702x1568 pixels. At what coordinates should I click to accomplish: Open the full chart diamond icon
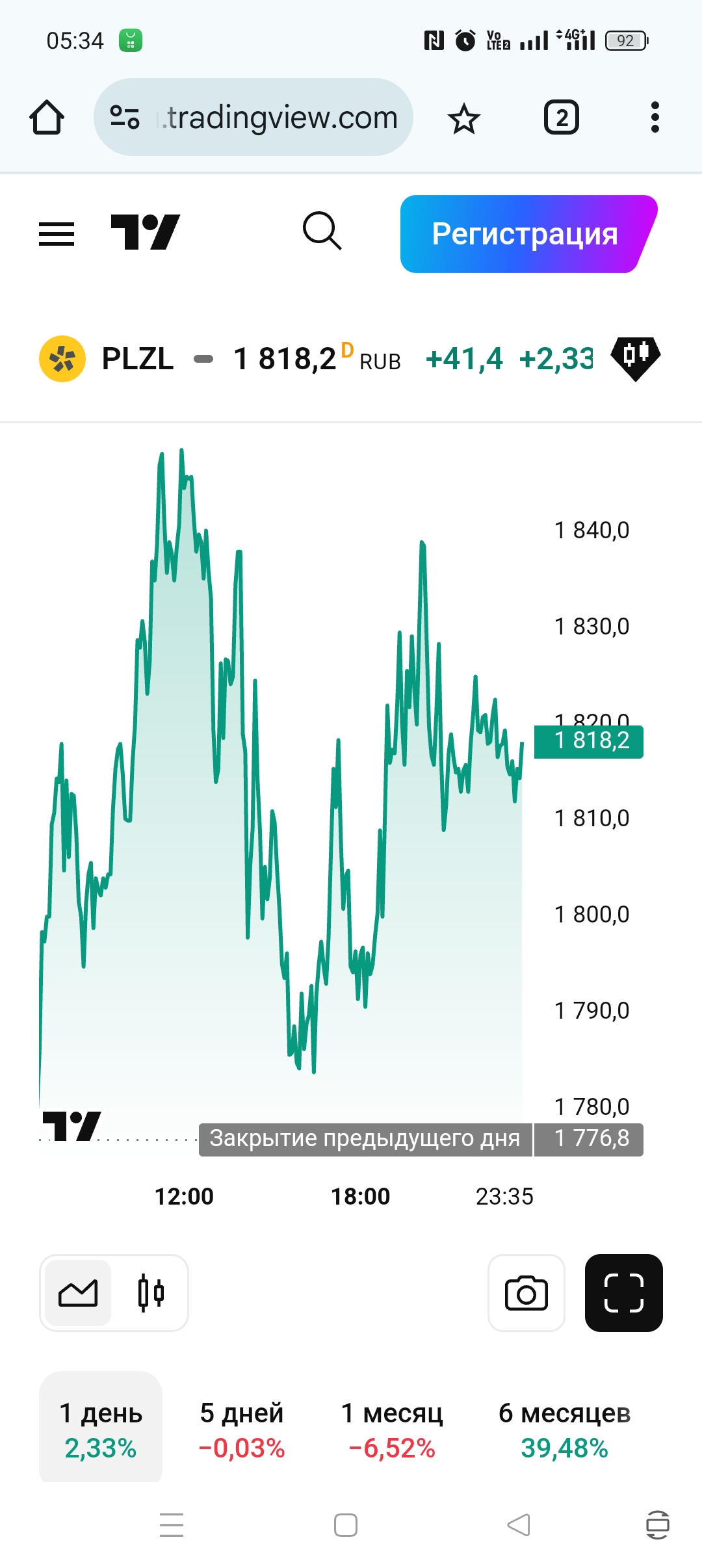click(x=635, y=358)
